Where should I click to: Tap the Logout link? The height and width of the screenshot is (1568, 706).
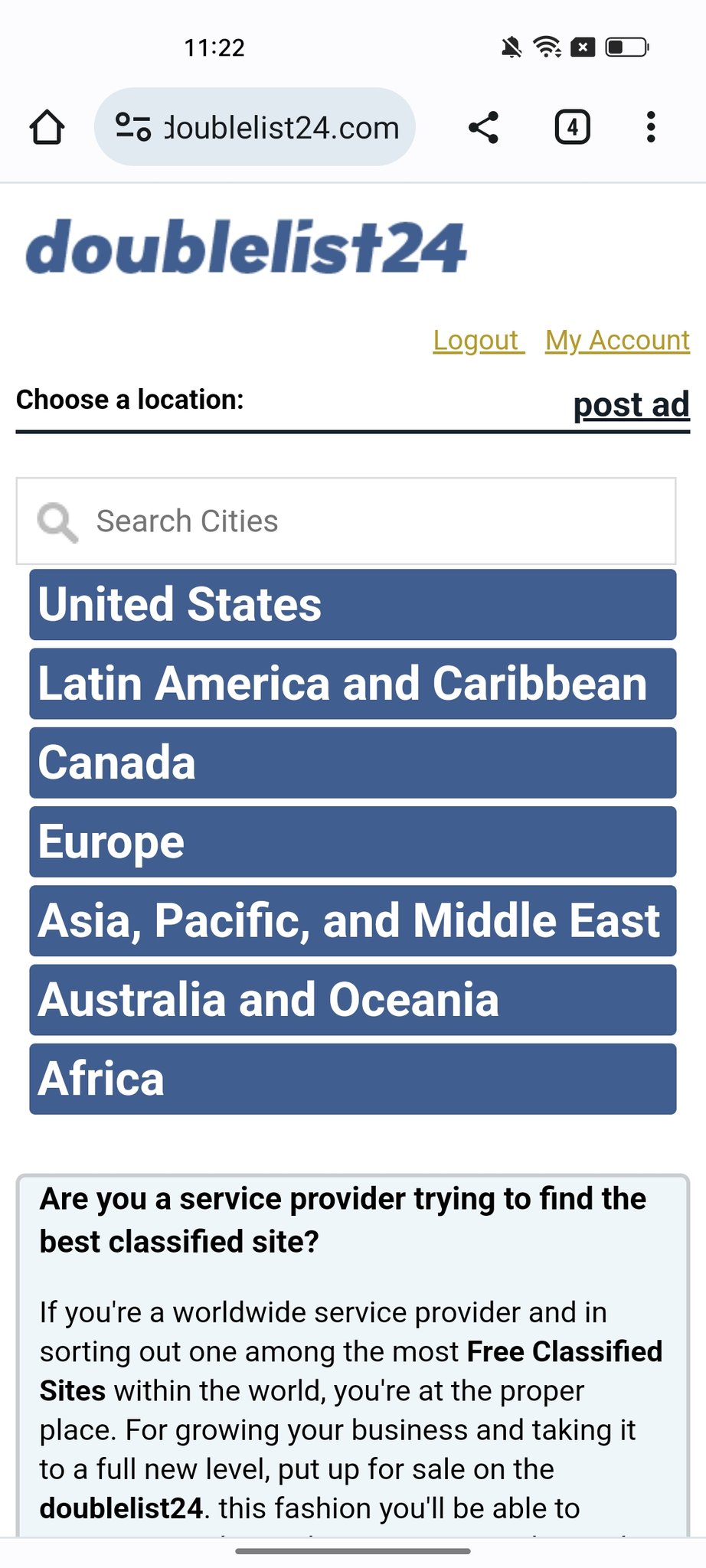point(479,340)
